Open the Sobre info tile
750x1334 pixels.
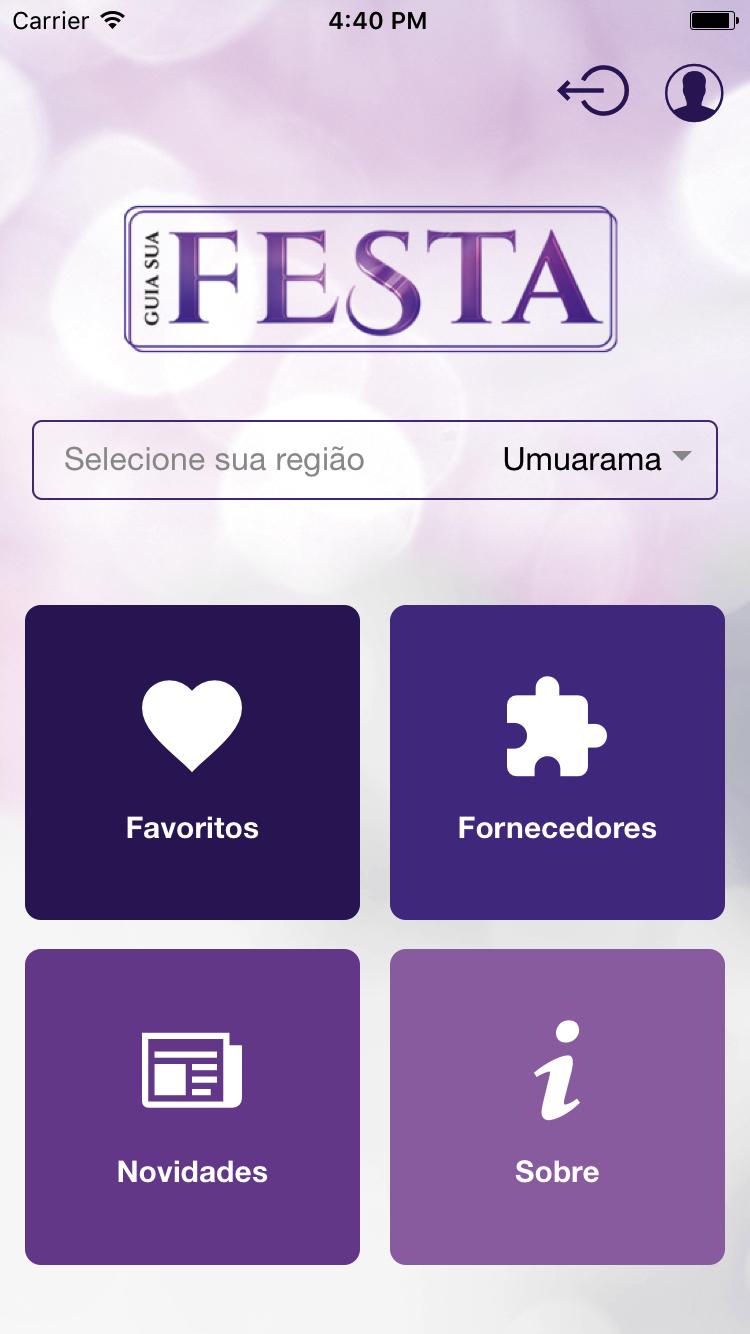[x=557, y=1106]
